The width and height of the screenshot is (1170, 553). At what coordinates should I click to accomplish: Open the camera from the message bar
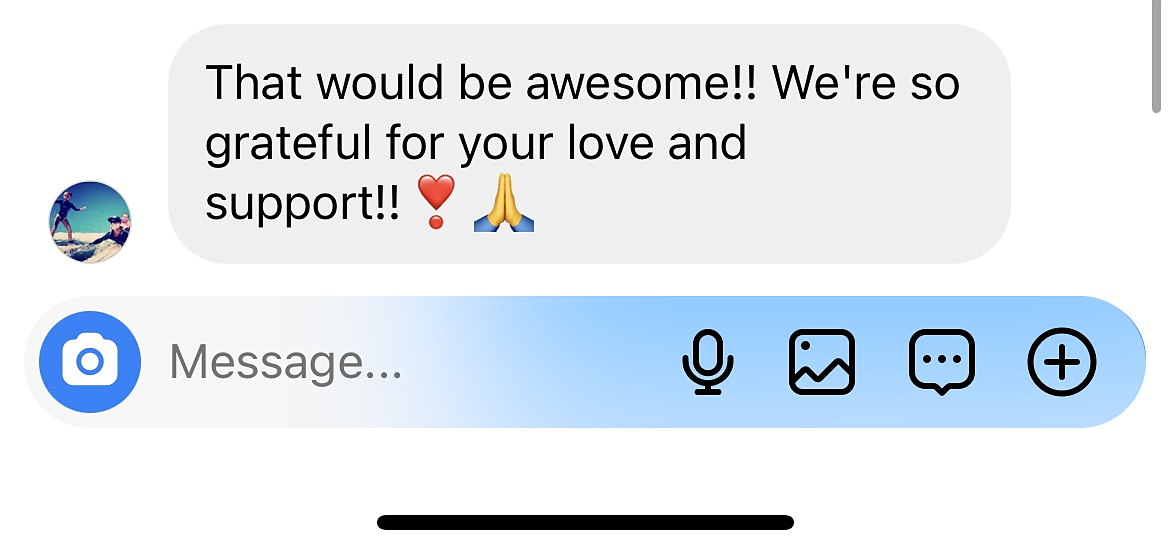(90, 362)
